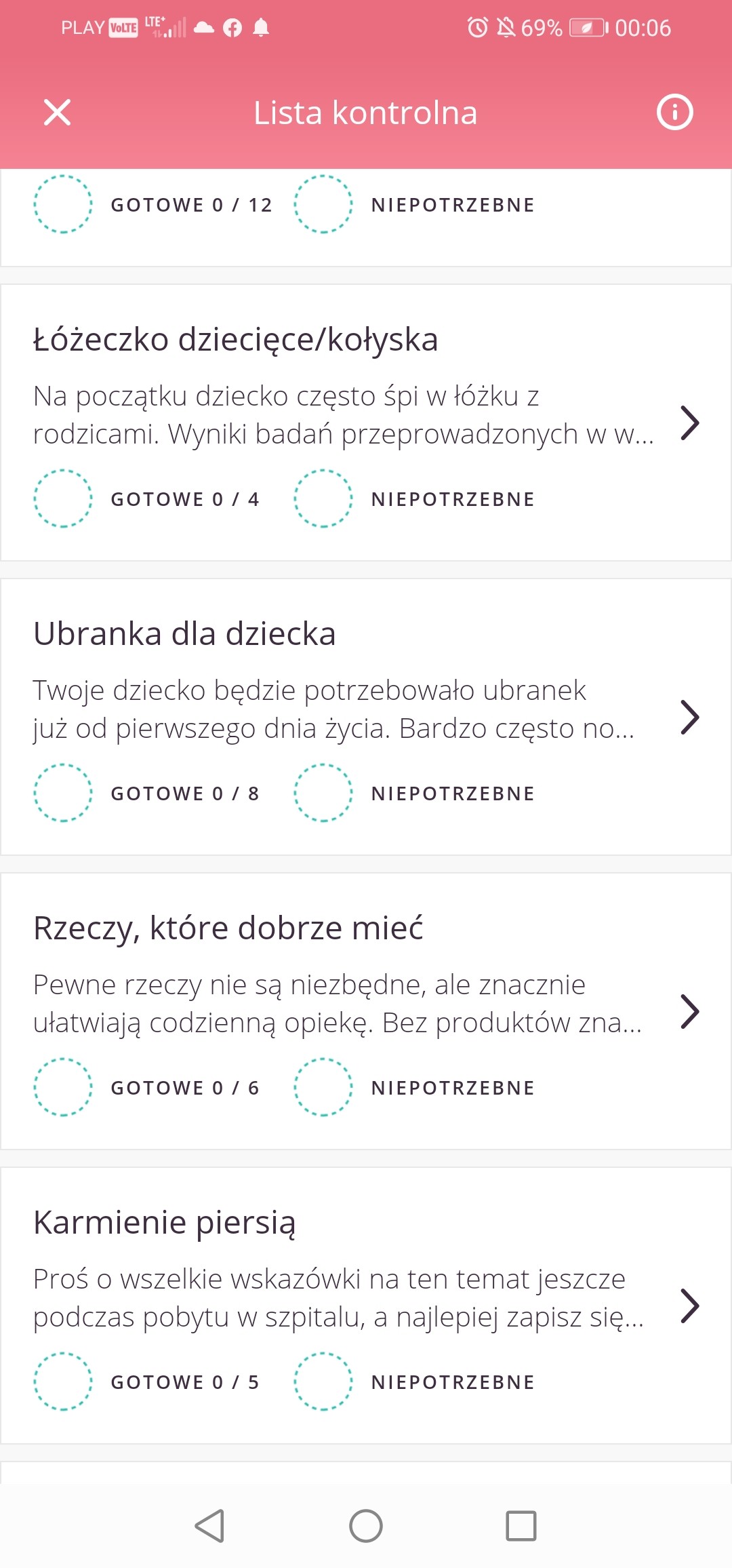The image size is (732, 1568).
Task: Open Karmienie piersią checklist
Action: click(x=689, y=1306)
